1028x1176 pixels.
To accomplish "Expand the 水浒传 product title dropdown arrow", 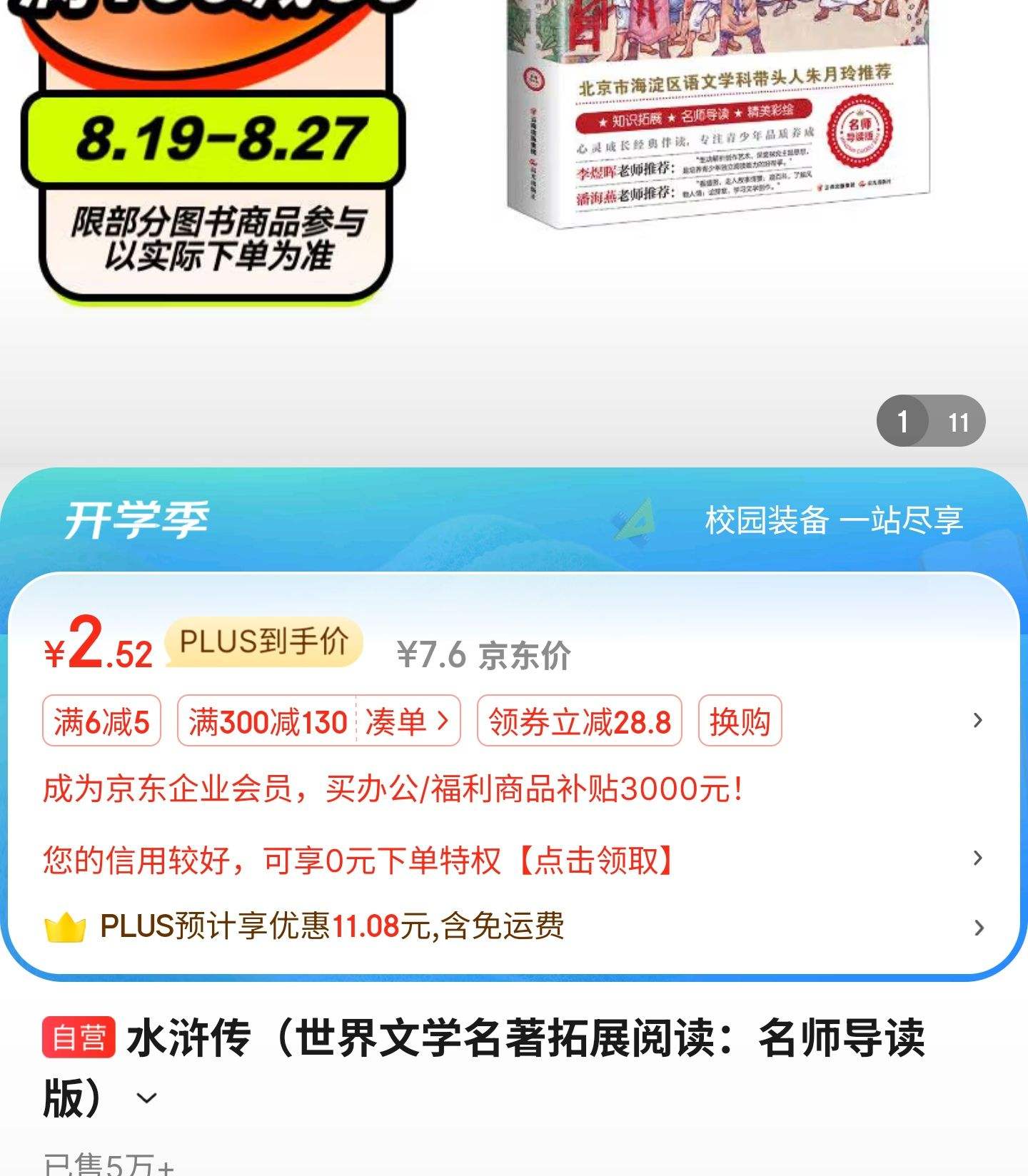I will 147,1098.
